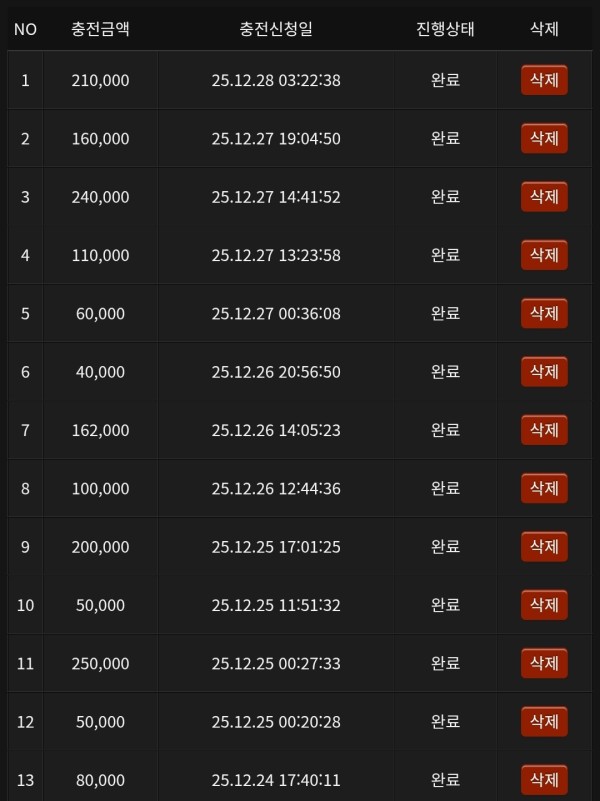This screenshot has width=600, height=801.
Task: Delete row 10 charge of 50,000
Action: coord(544,605)
